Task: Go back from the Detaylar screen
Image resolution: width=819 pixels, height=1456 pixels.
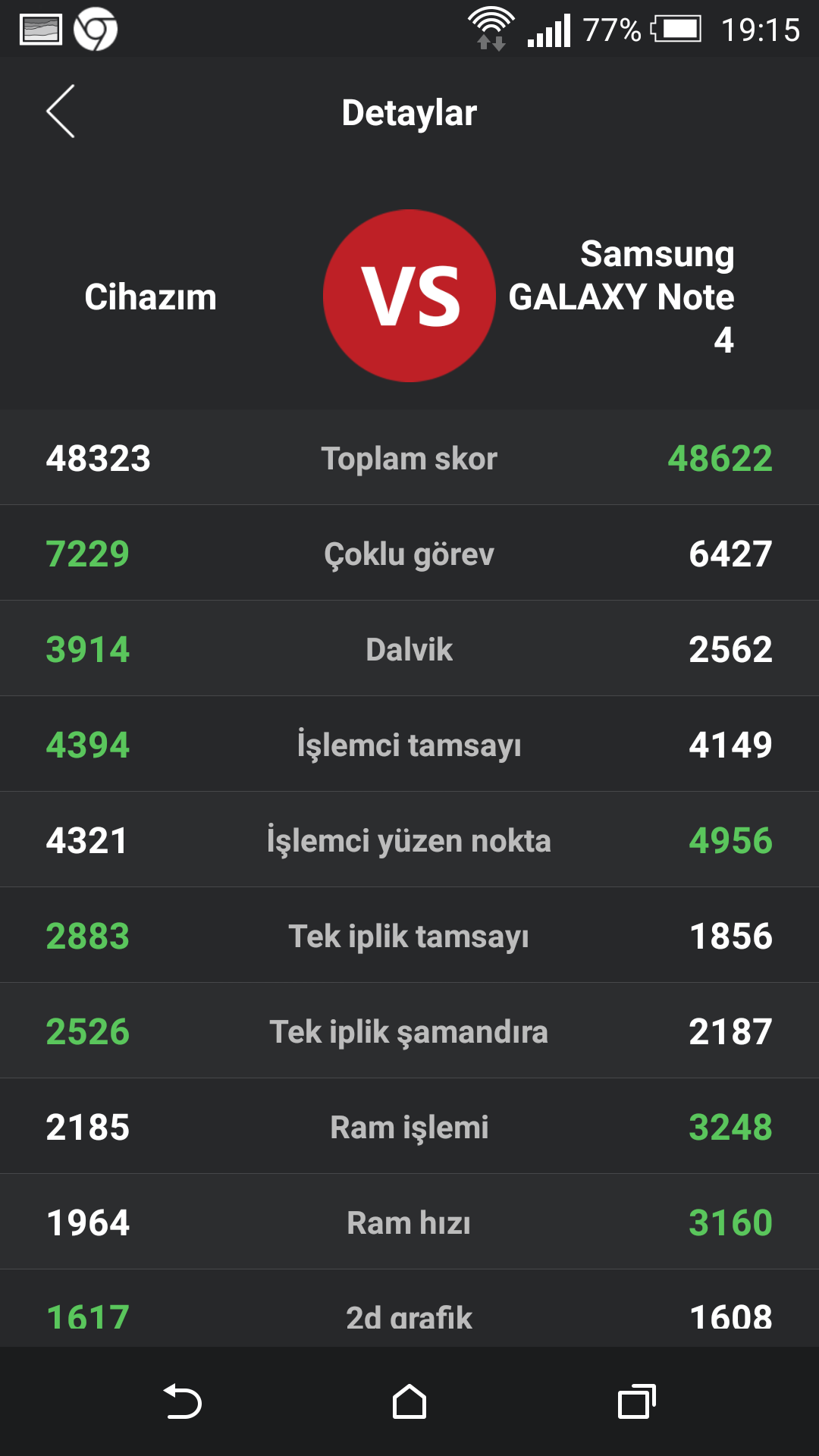Action: tap(61, 111)
